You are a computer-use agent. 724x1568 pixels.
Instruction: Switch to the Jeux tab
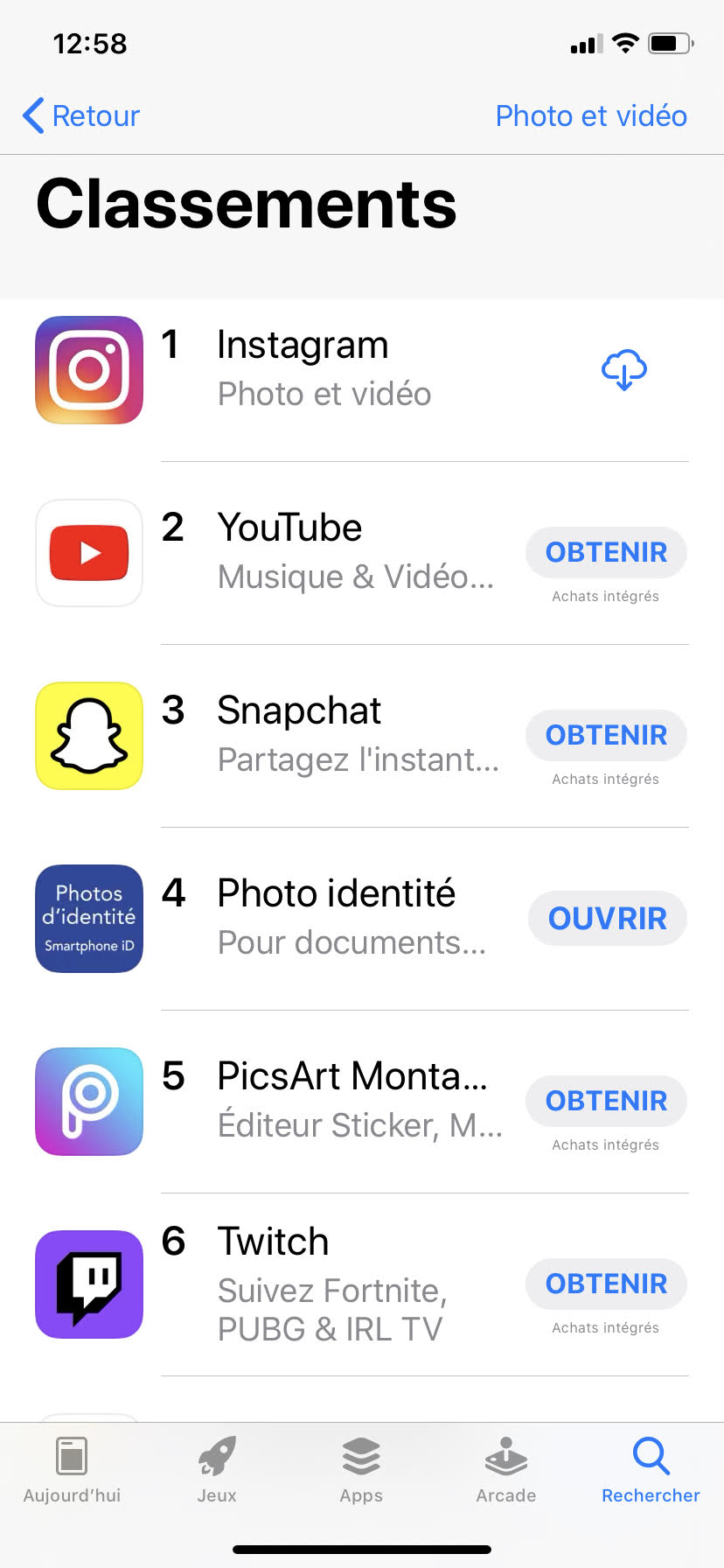tap(217, 1470)
